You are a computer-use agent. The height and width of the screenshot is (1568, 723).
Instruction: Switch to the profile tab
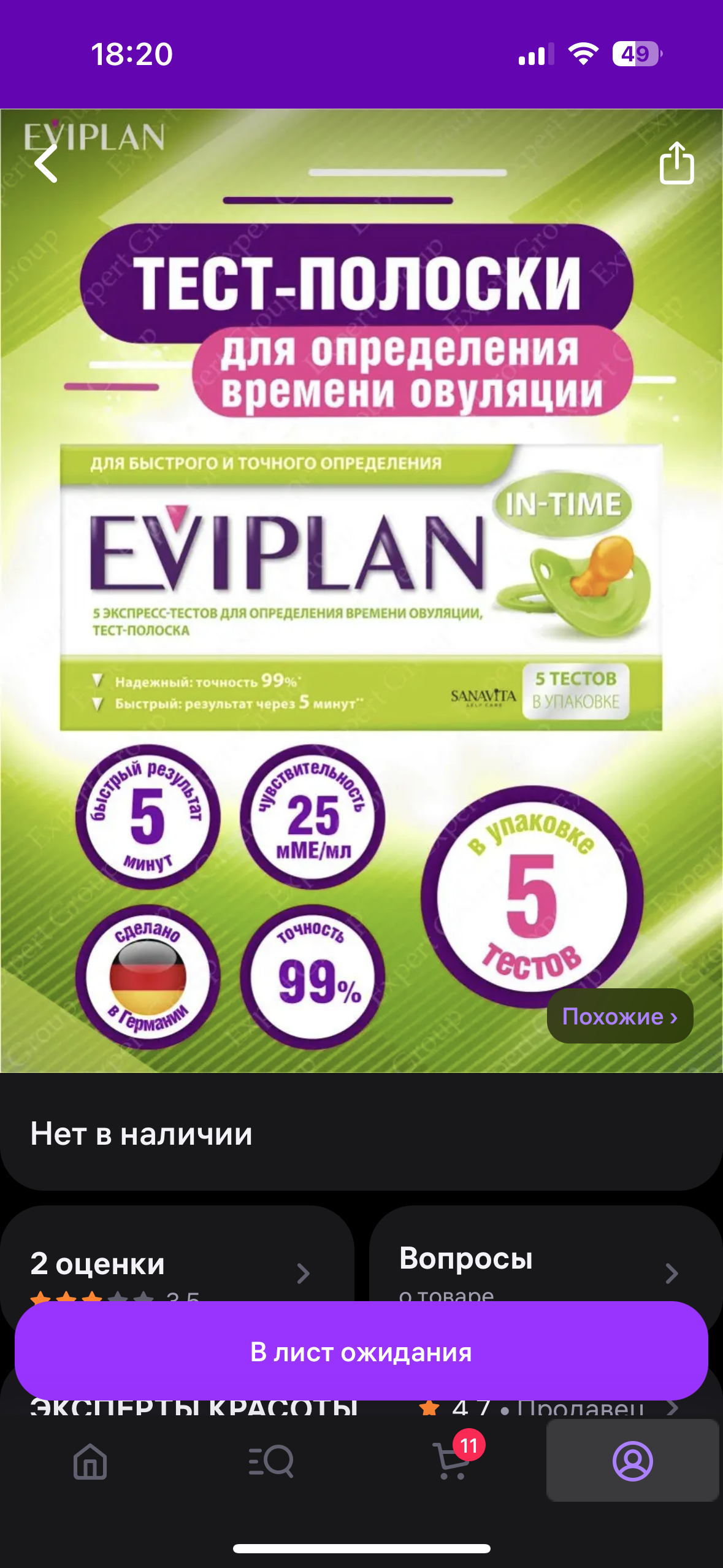tap(633, 1461)
